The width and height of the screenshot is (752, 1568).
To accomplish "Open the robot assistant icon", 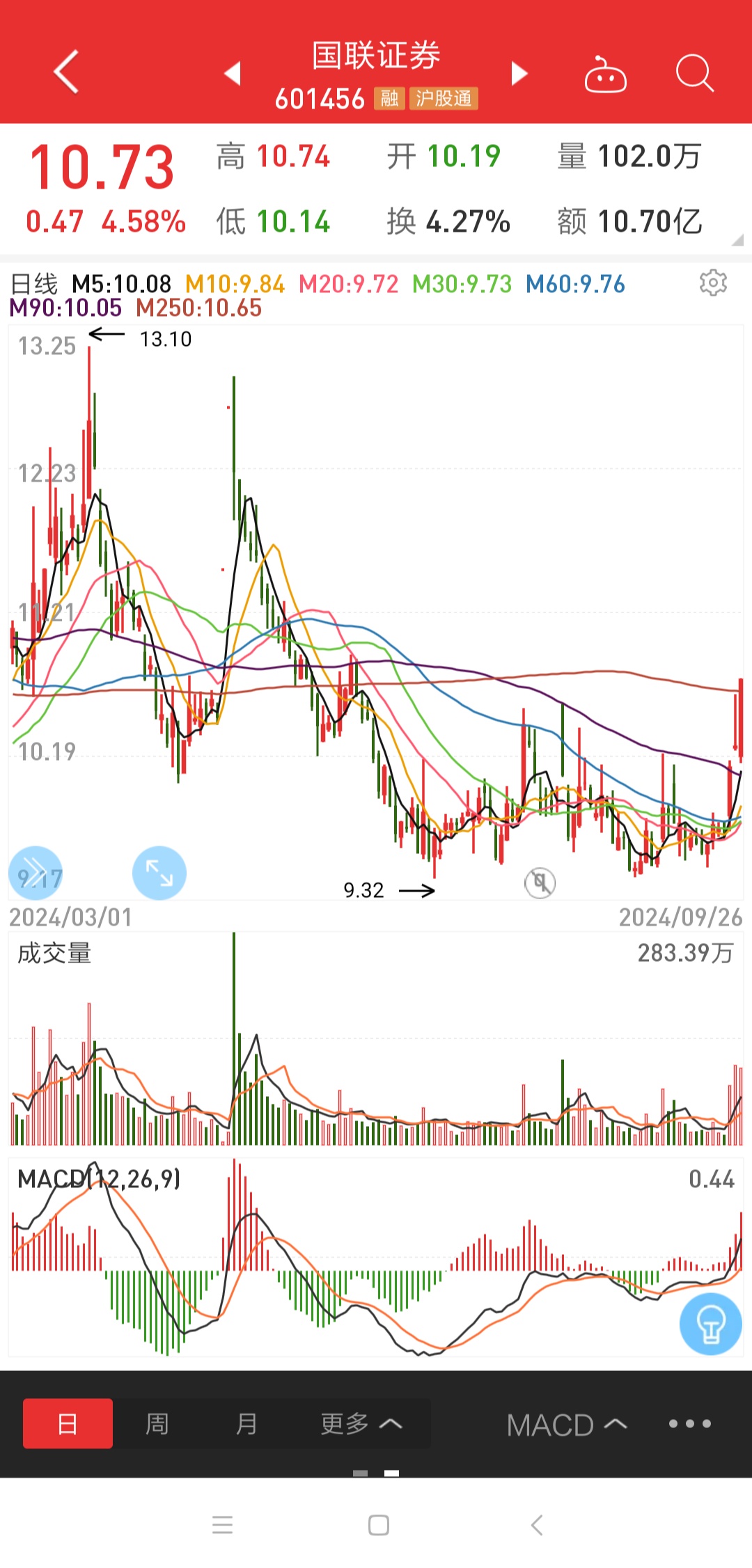I will coord(605,74).
